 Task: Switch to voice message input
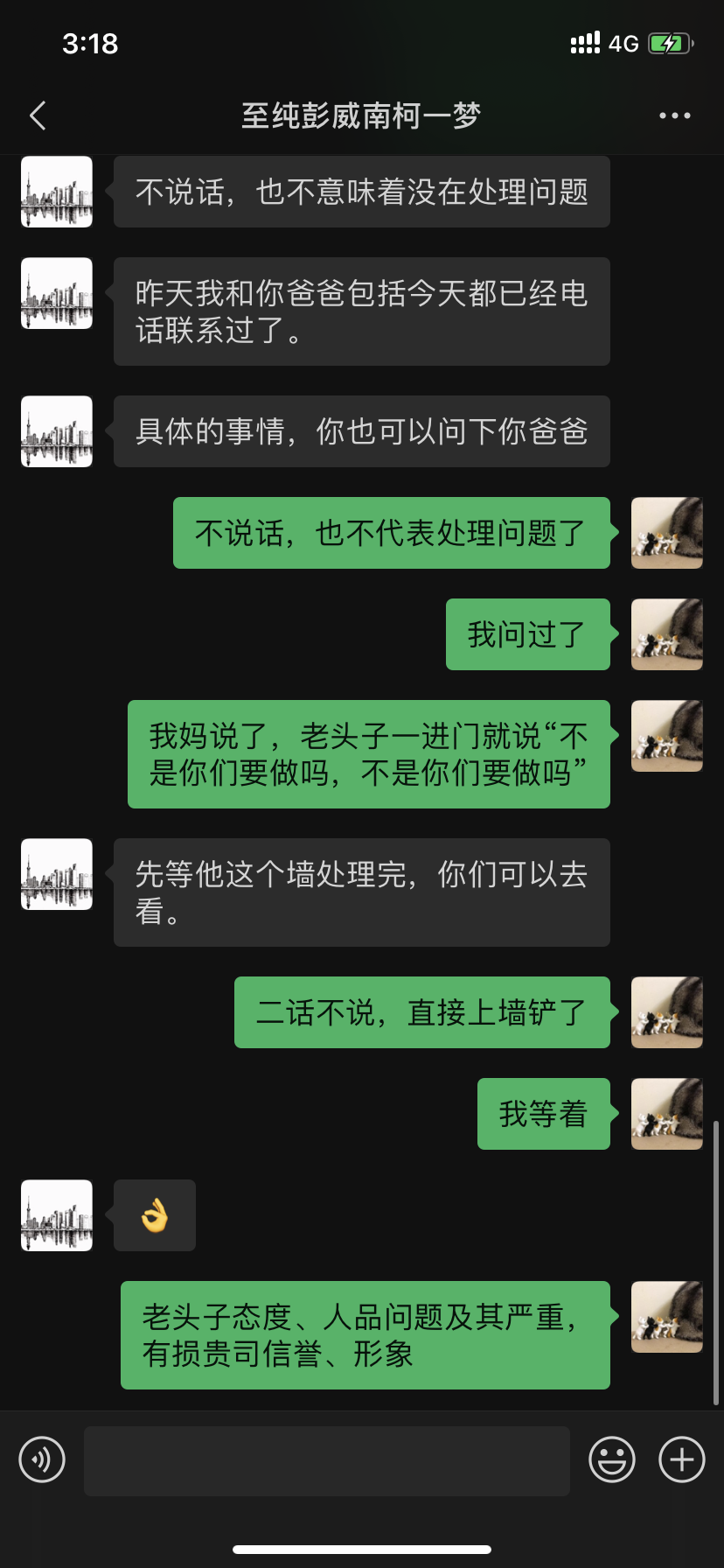coord(42,1459)
